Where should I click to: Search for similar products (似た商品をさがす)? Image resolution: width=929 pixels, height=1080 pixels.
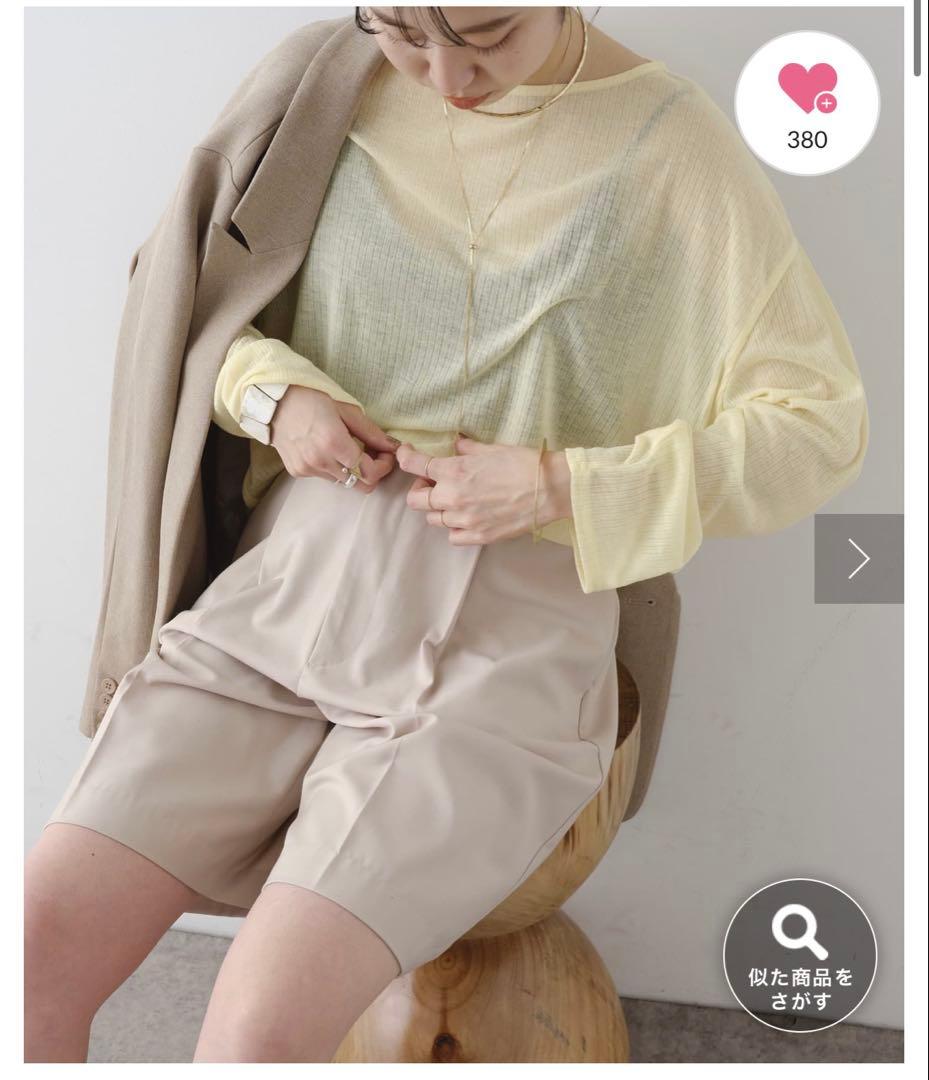click(x=800, y=955)
